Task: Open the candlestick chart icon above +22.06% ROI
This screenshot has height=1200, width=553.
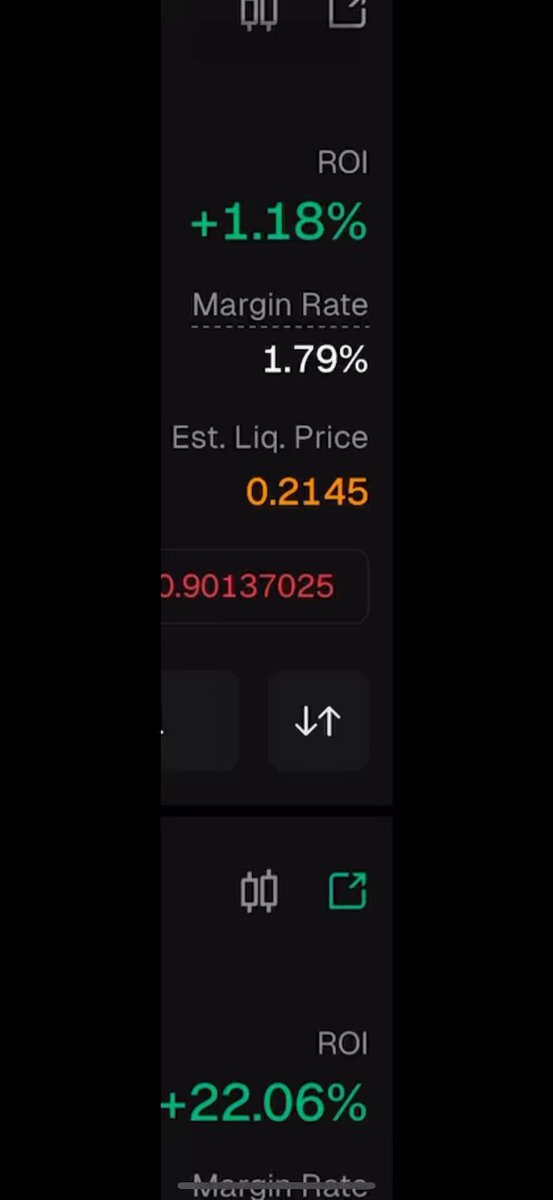Action: tap(259, 890)
